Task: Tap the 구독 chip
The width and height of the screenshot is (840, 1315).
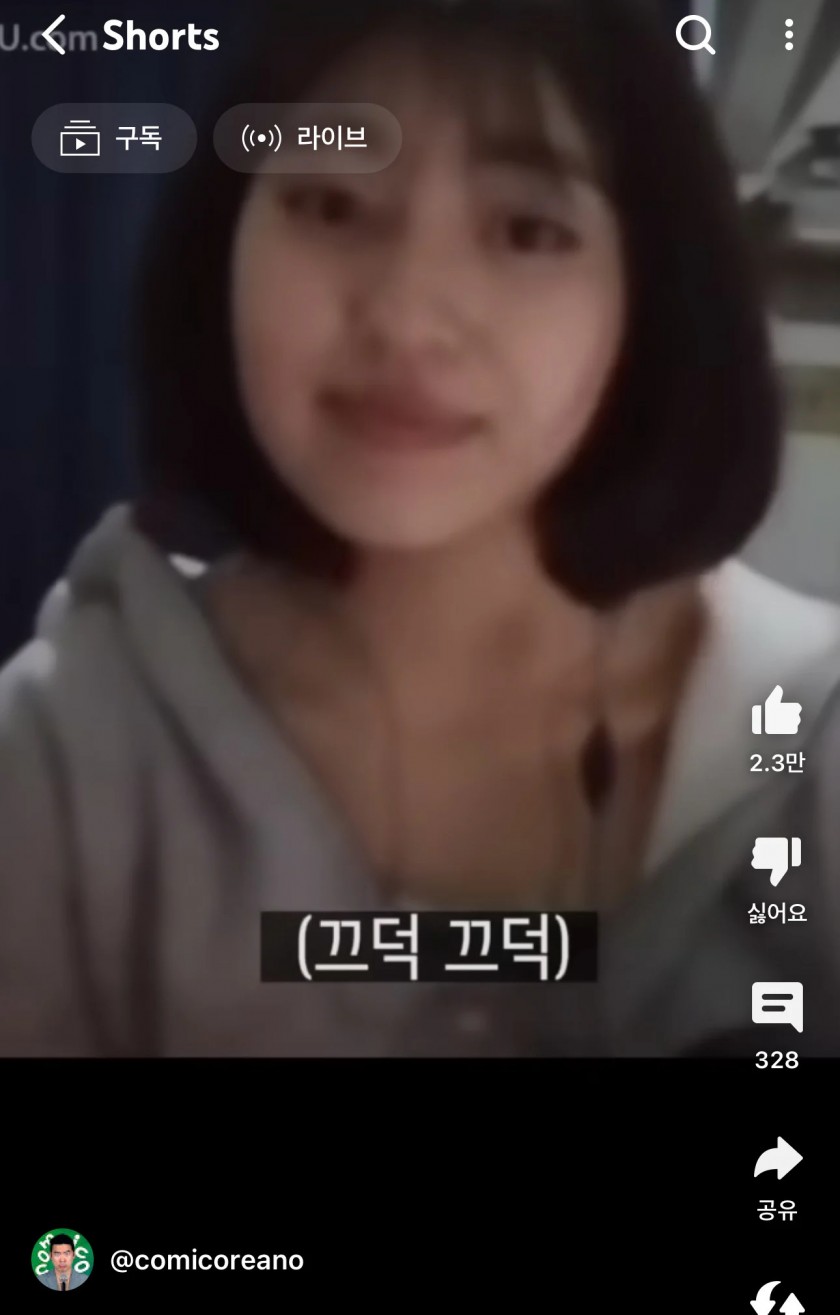Action: point(113,138)
